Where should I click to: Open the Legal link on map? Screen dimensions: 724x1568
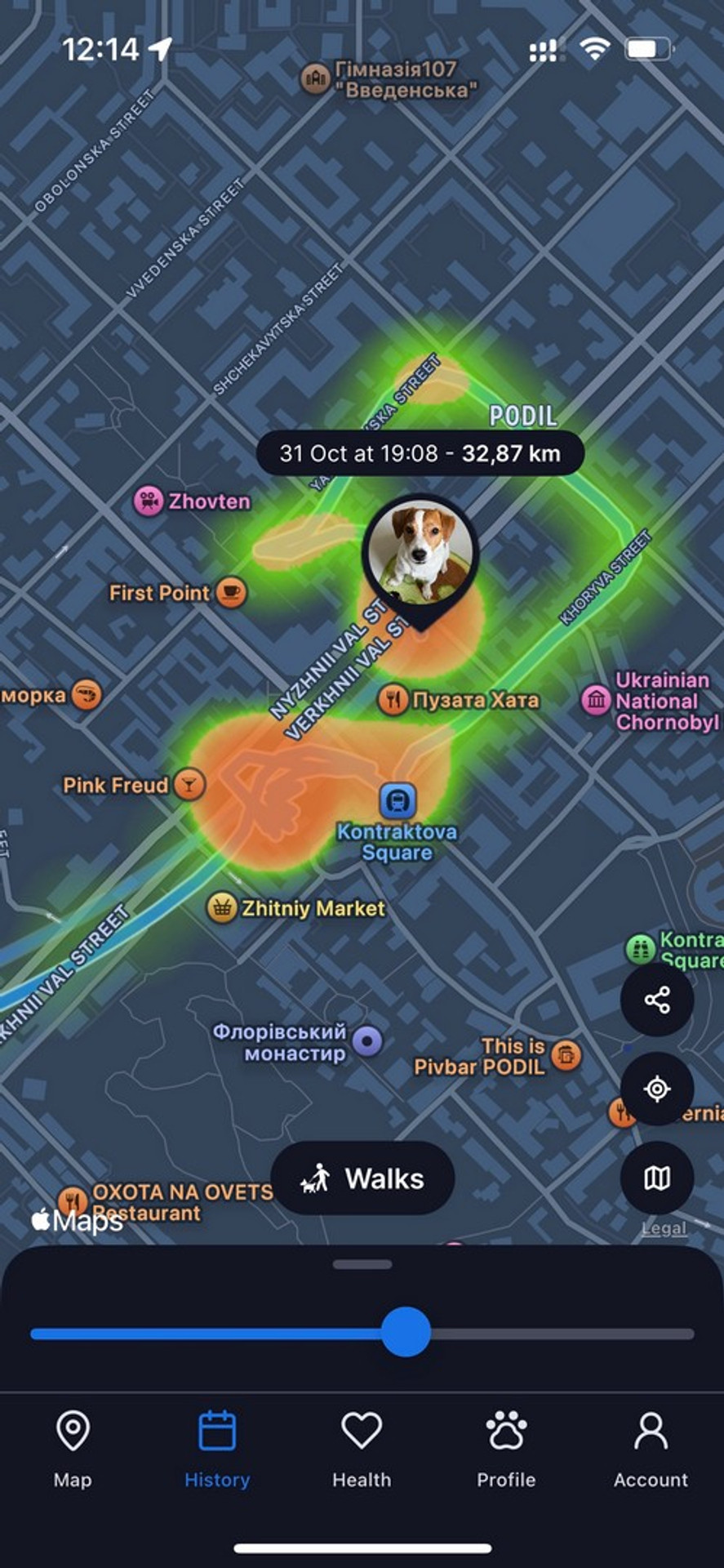pyautogui.click(x=664, y=1228)
